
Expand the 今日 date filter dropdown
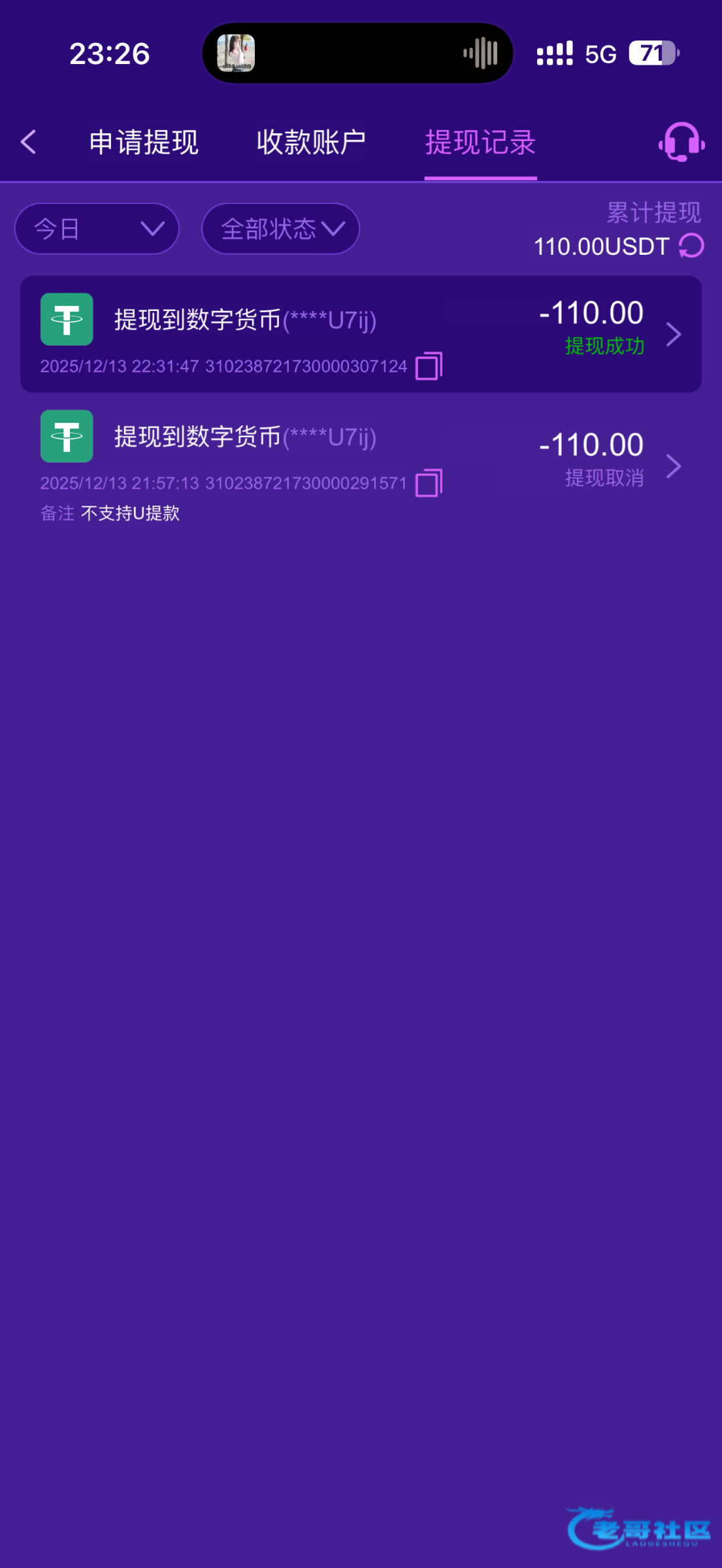pyautogui.click(x=97, y=229)
